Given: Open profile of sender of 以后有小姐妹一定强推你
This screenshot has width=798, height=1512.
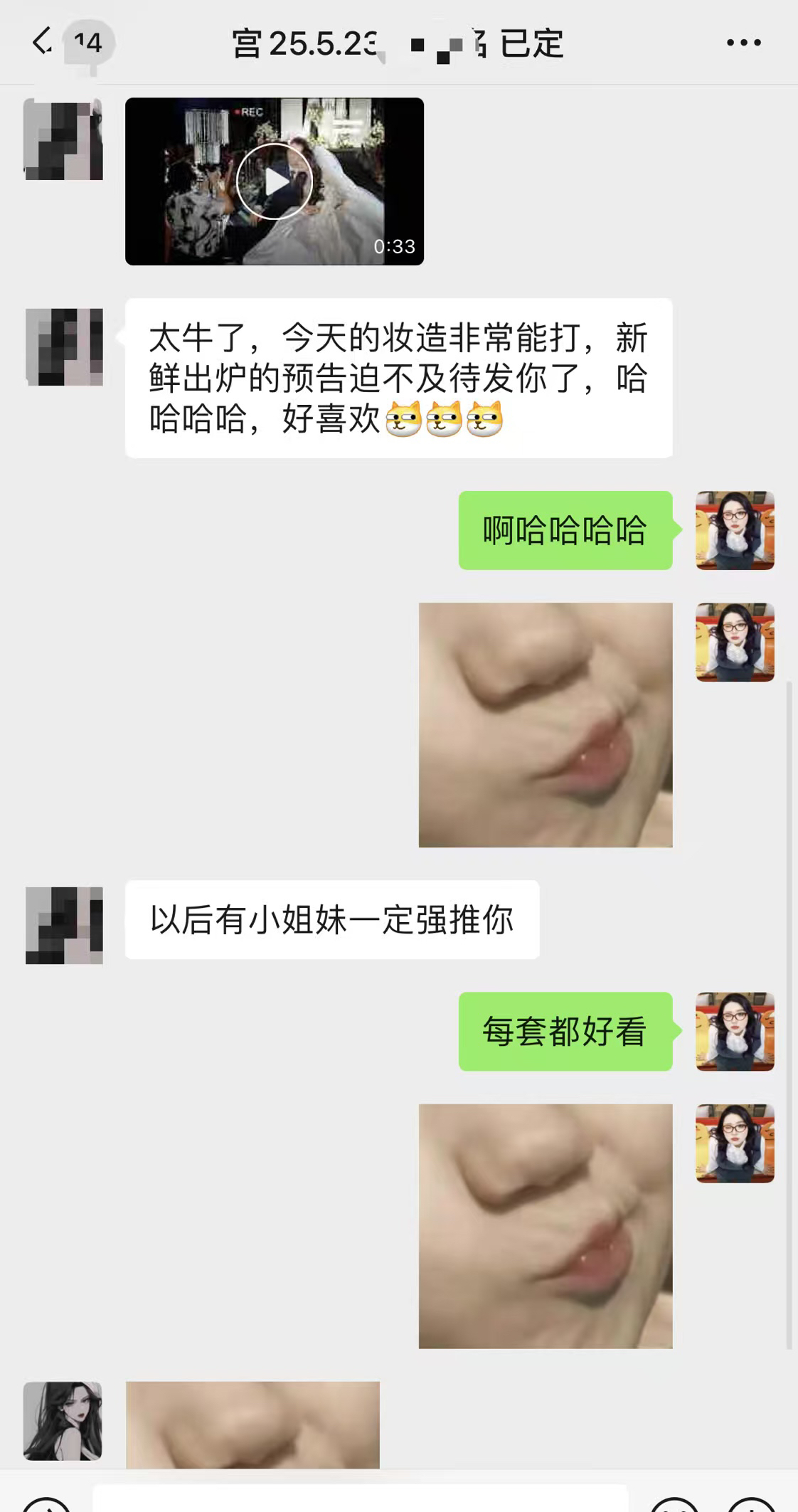Looking at the screenshot, I should point(64,925).
